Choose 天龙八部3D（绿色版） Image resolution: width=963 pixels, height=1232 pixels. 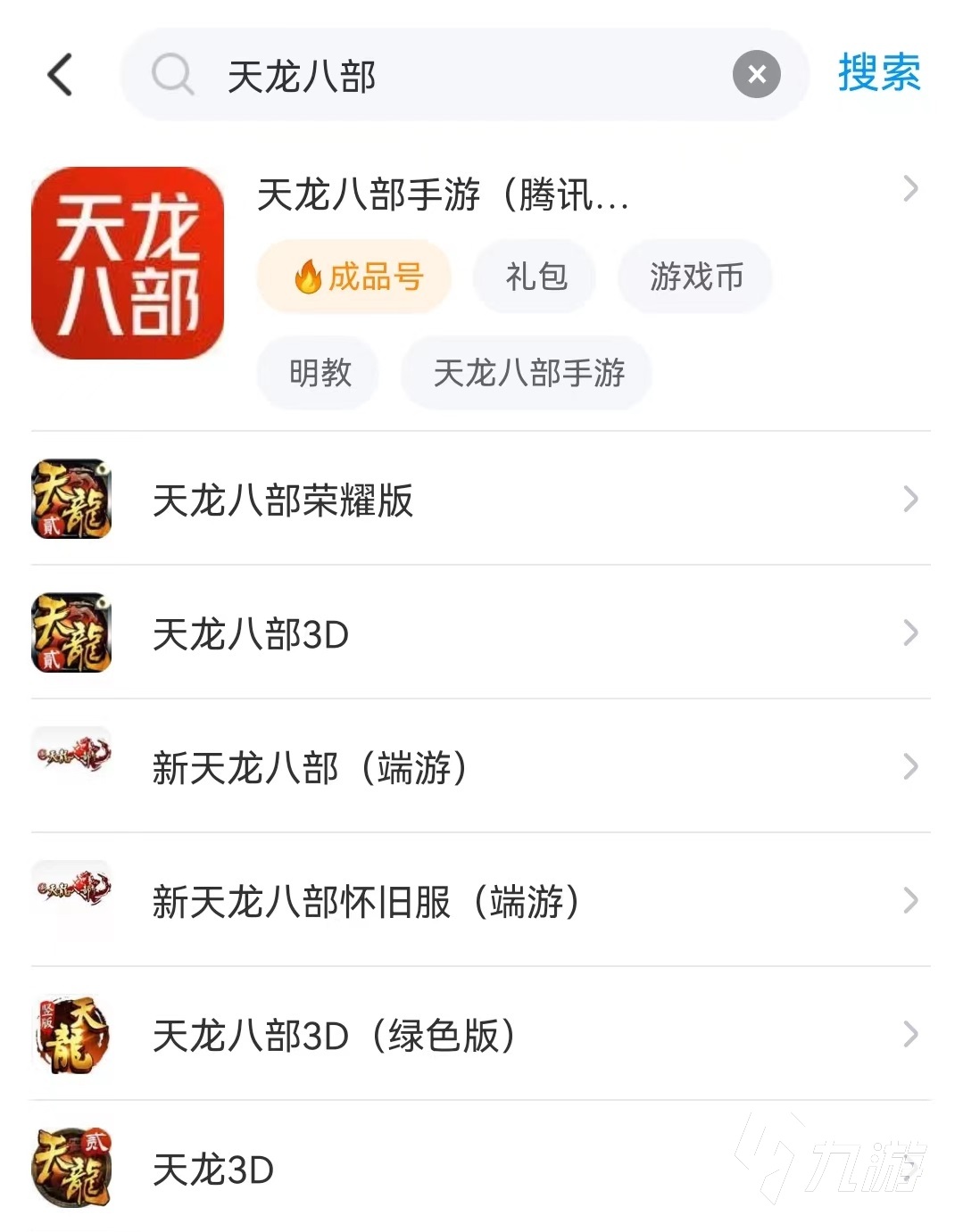(334, 1036)
